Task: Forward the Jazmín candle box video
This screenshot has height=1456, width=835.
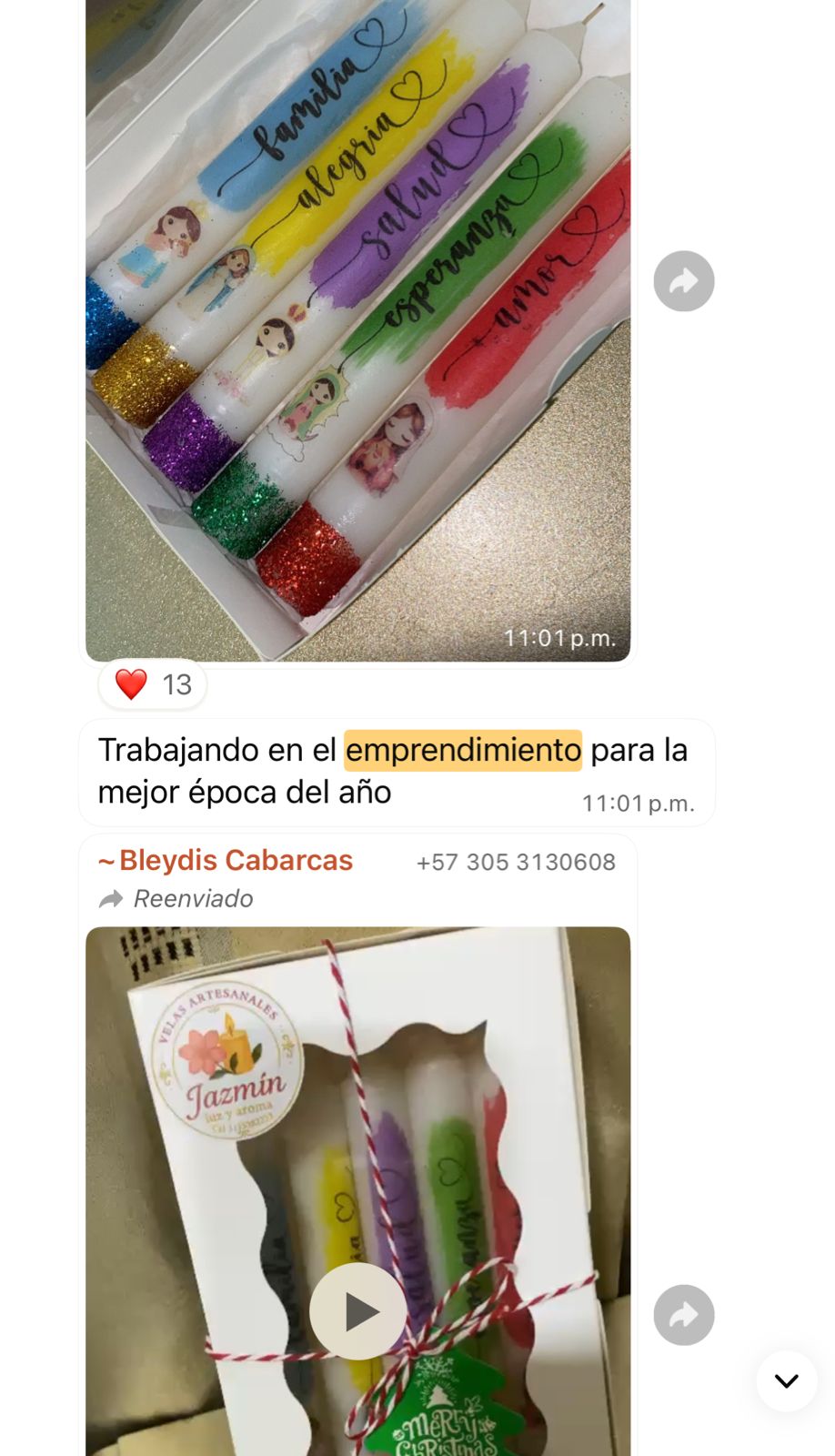Action: coord(683,1315)
